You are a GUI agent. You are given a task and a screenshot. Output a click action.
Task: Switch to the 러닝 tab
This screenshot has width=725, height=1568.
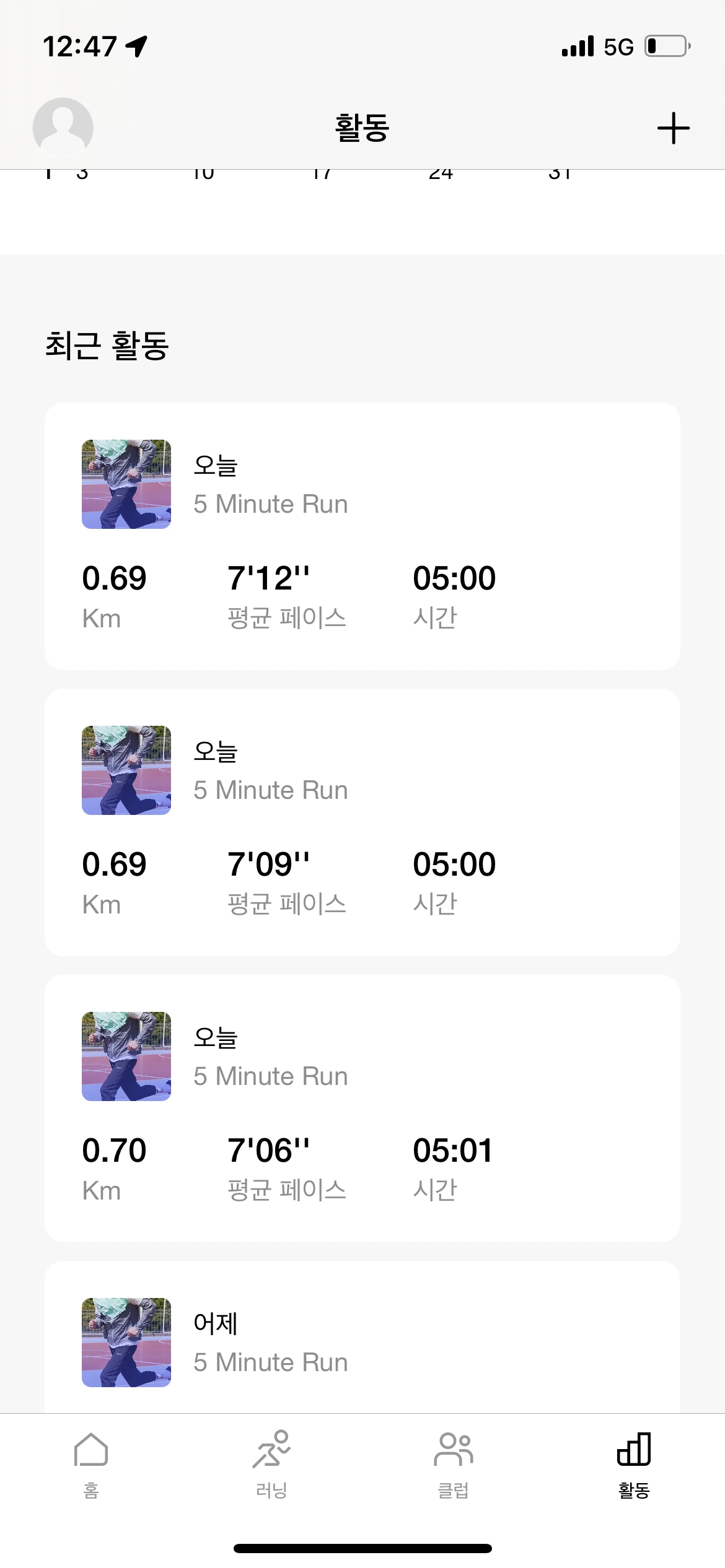271,1464
